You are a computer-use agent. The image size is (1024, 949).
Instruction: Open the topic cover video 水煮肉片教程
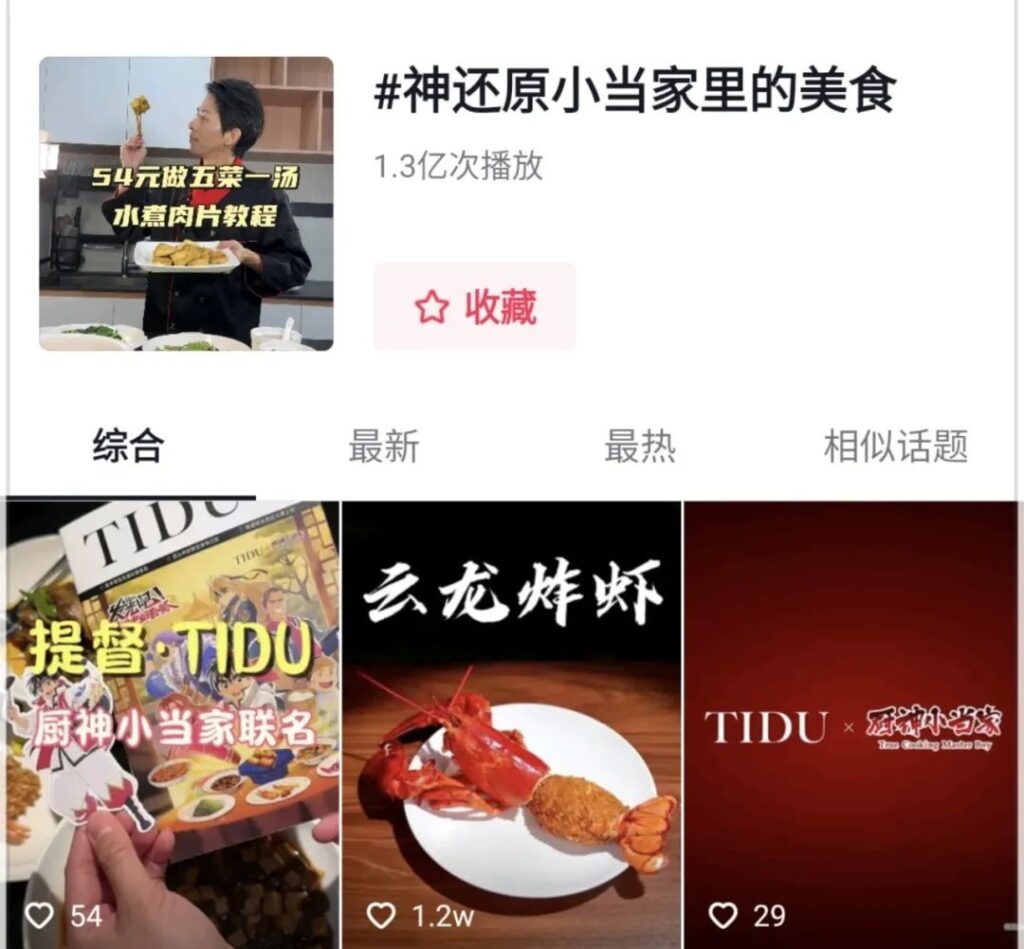186,204
